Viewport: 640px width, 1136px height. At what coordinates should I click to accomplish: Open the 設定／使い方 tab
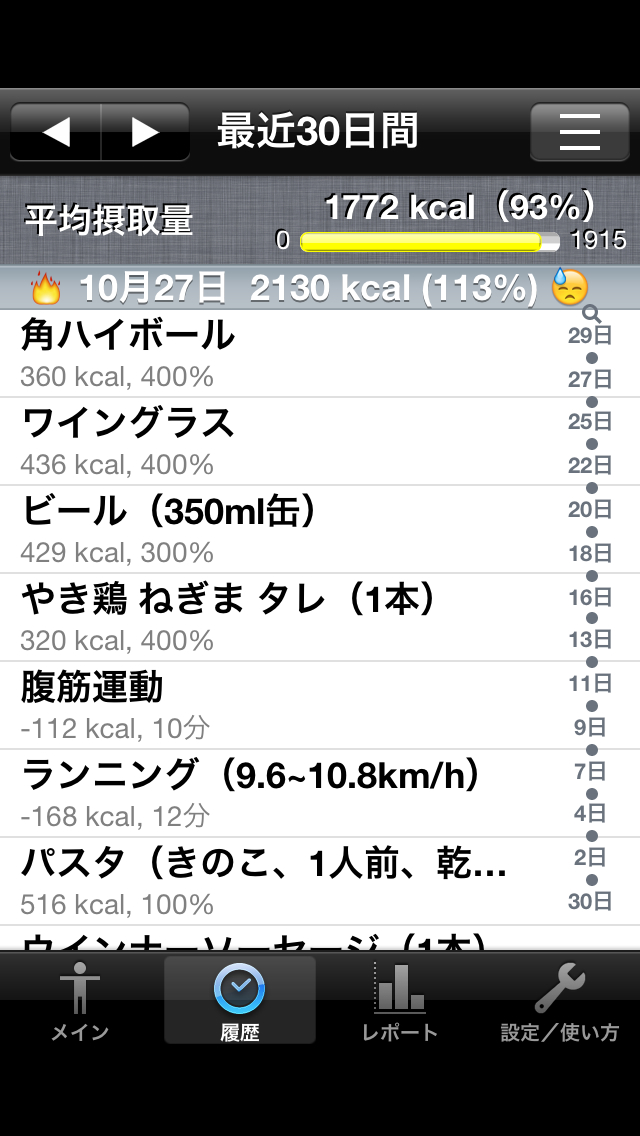(560, 1001)
